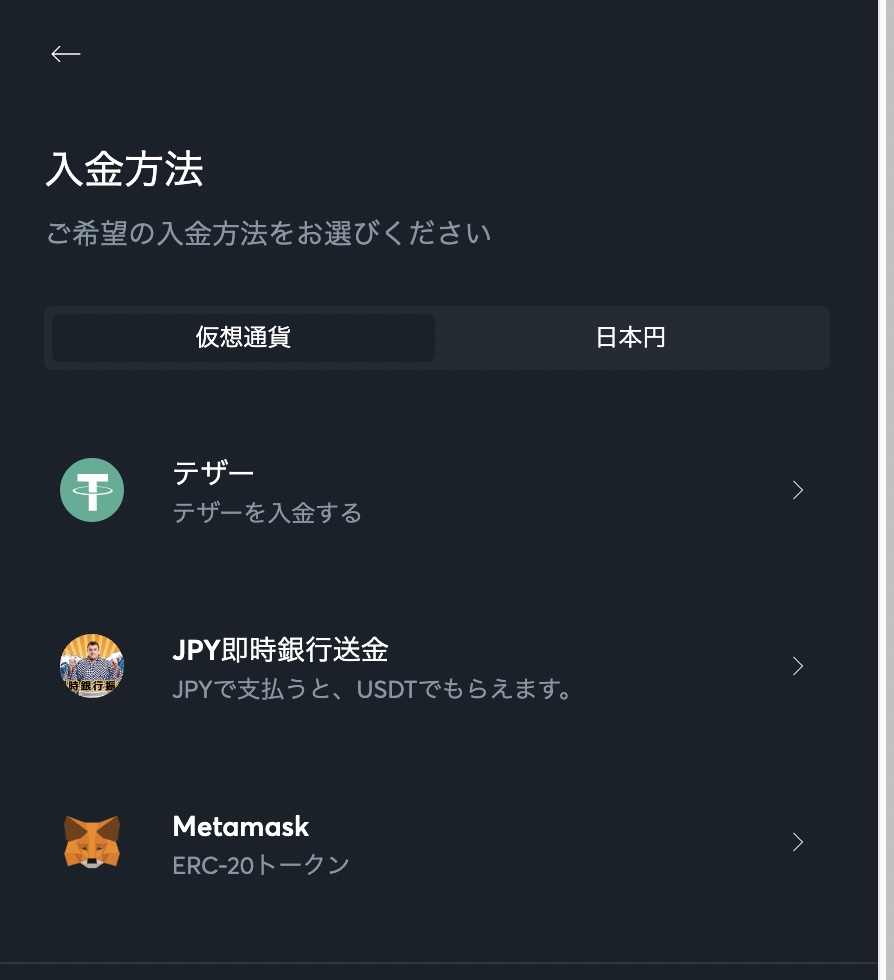Screen dimensions: 894x980
Task: Click the back arrow at the top
Action: pyautogui.click(x=66, y=54)
